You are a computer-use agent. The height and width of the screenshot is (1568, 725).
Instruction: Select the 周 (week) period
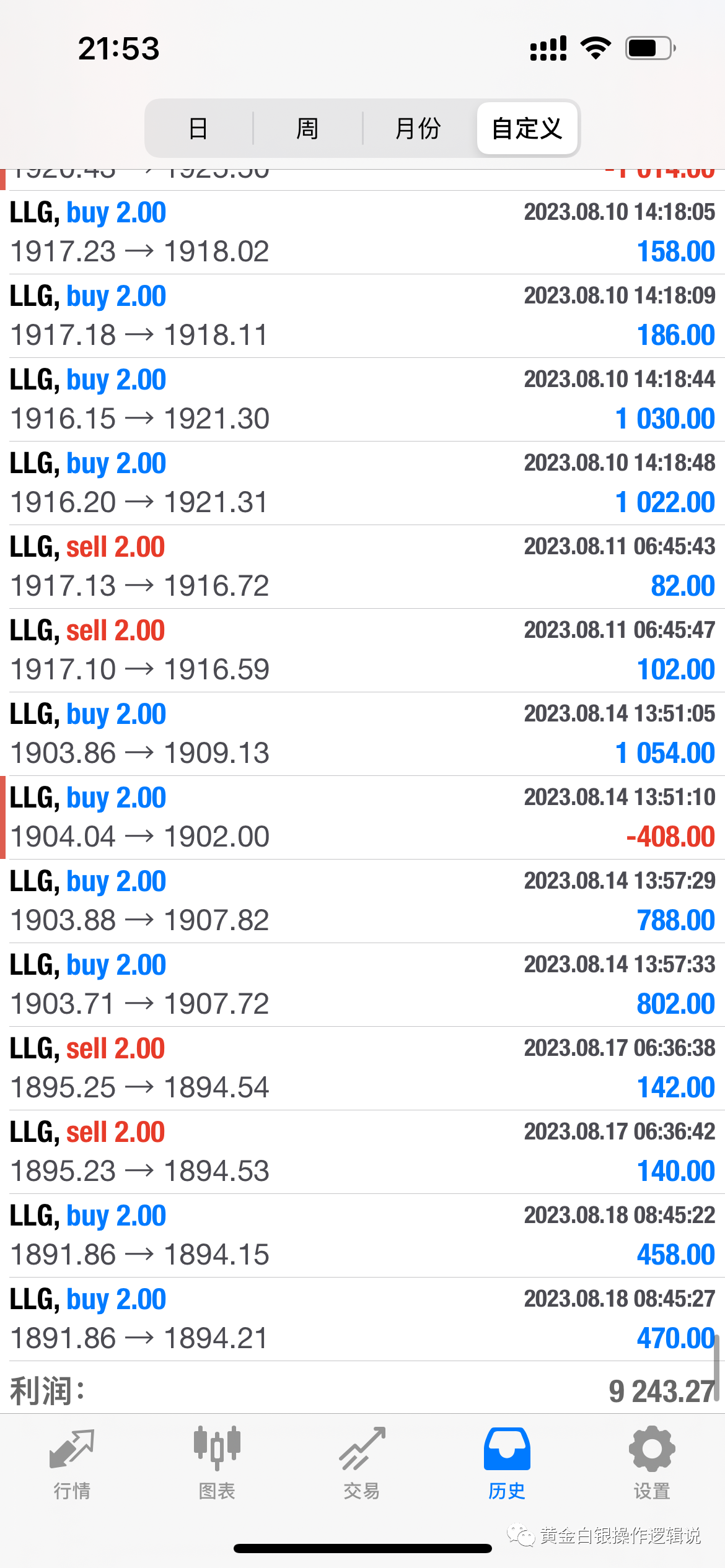[307, 129]
